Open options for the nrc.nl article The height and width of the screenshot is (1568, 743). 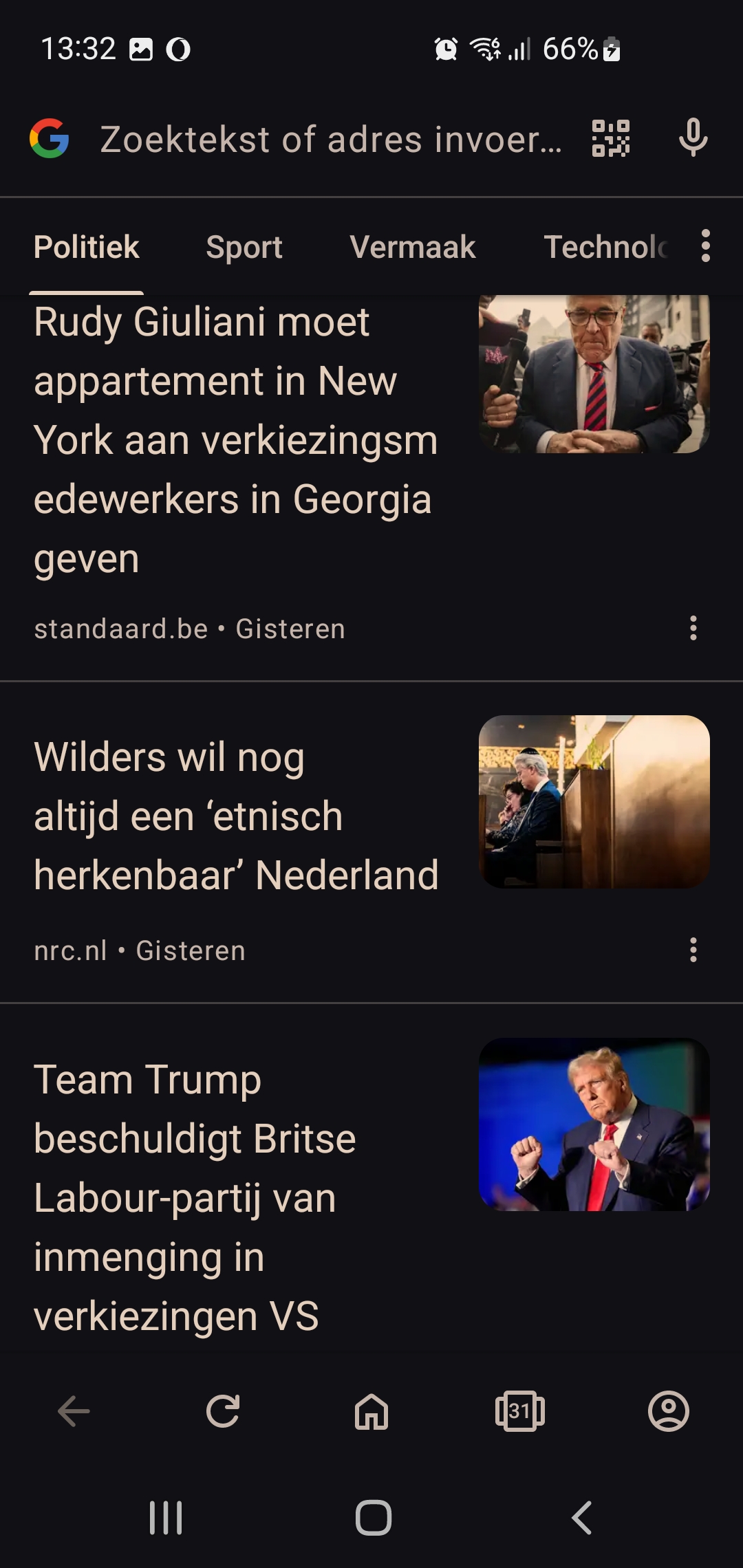point(693,950)
